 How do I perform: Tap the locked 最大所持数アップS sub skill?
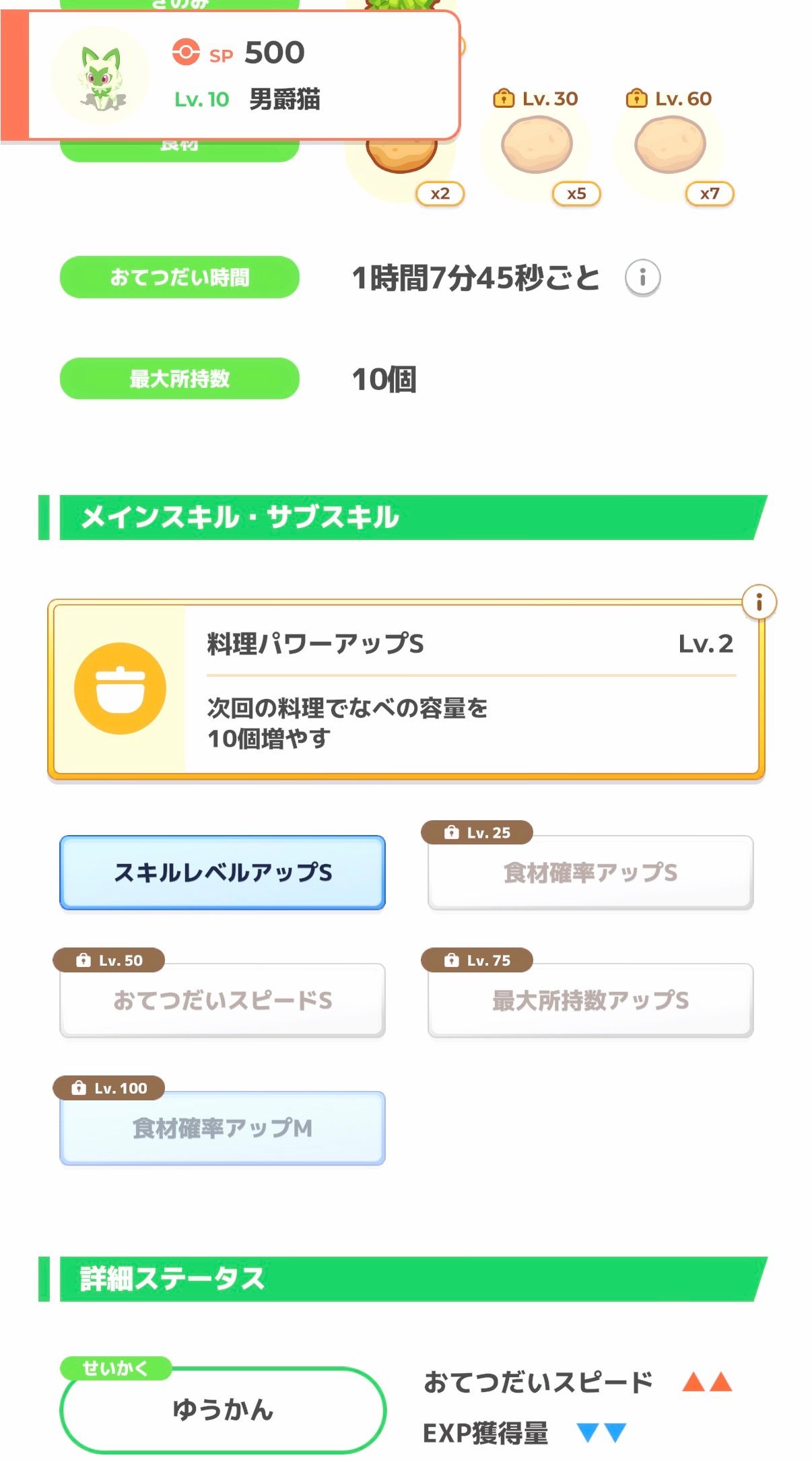[x=590, y=1001]
